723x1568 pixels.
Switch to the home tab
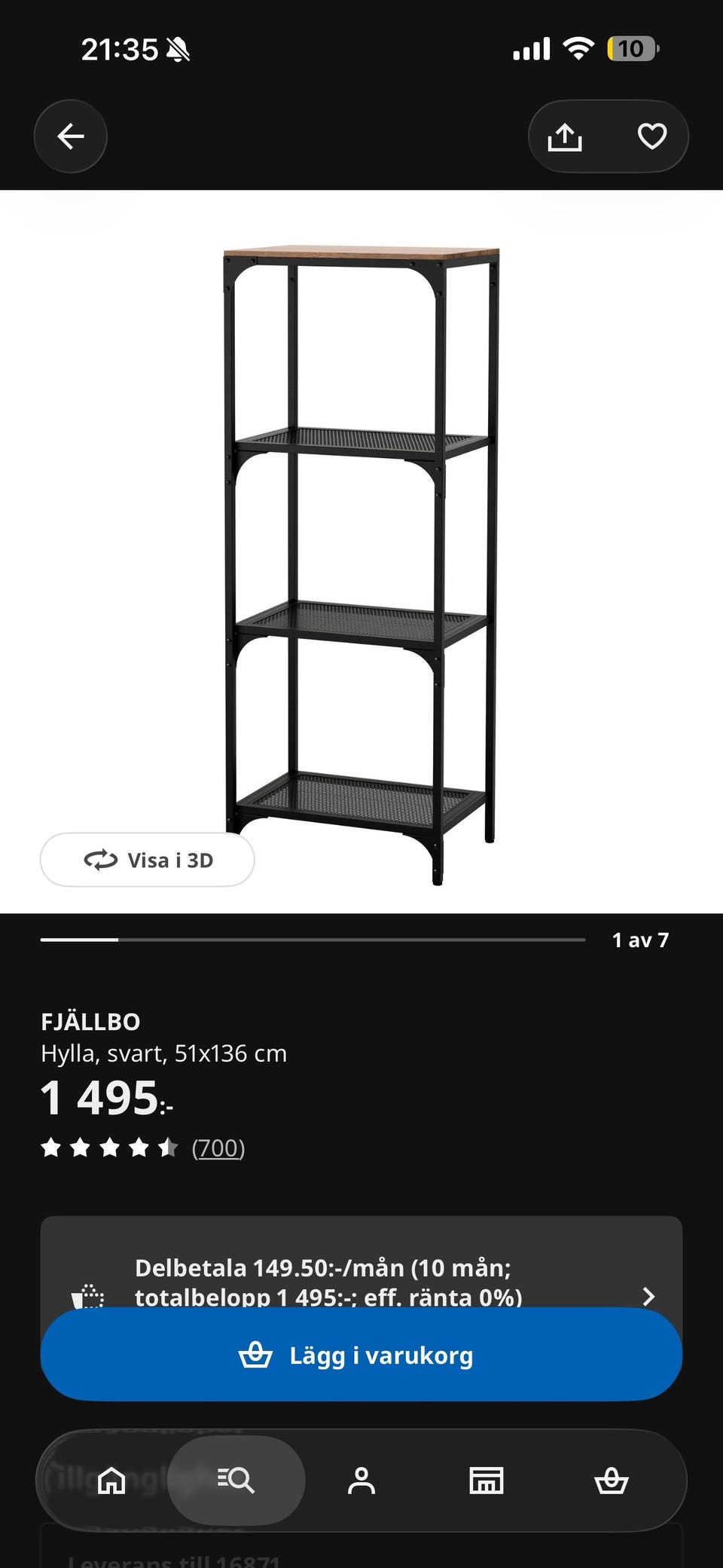(x=111, y=1481)
